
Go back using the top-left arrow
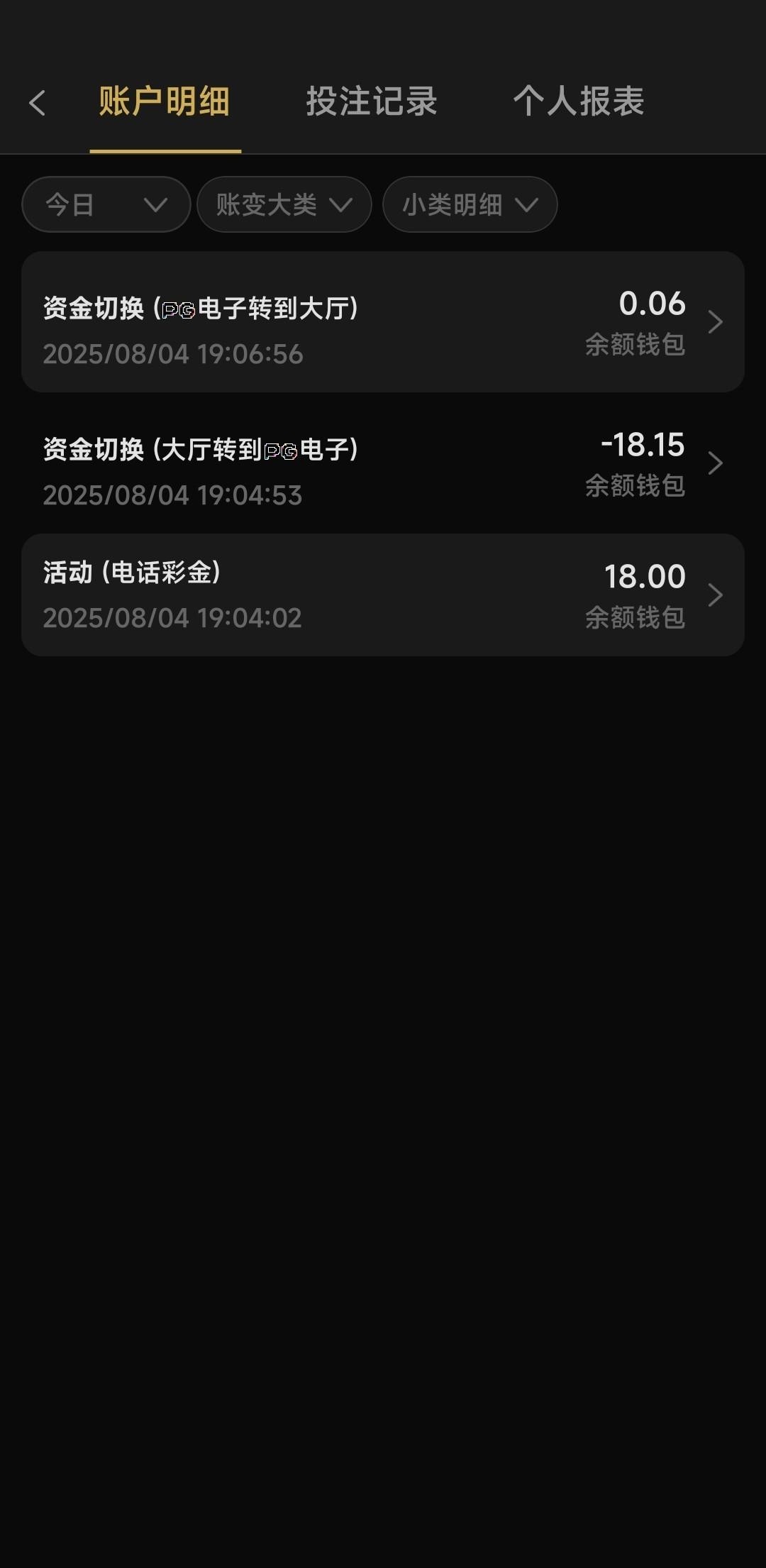[x=38, y=102]
